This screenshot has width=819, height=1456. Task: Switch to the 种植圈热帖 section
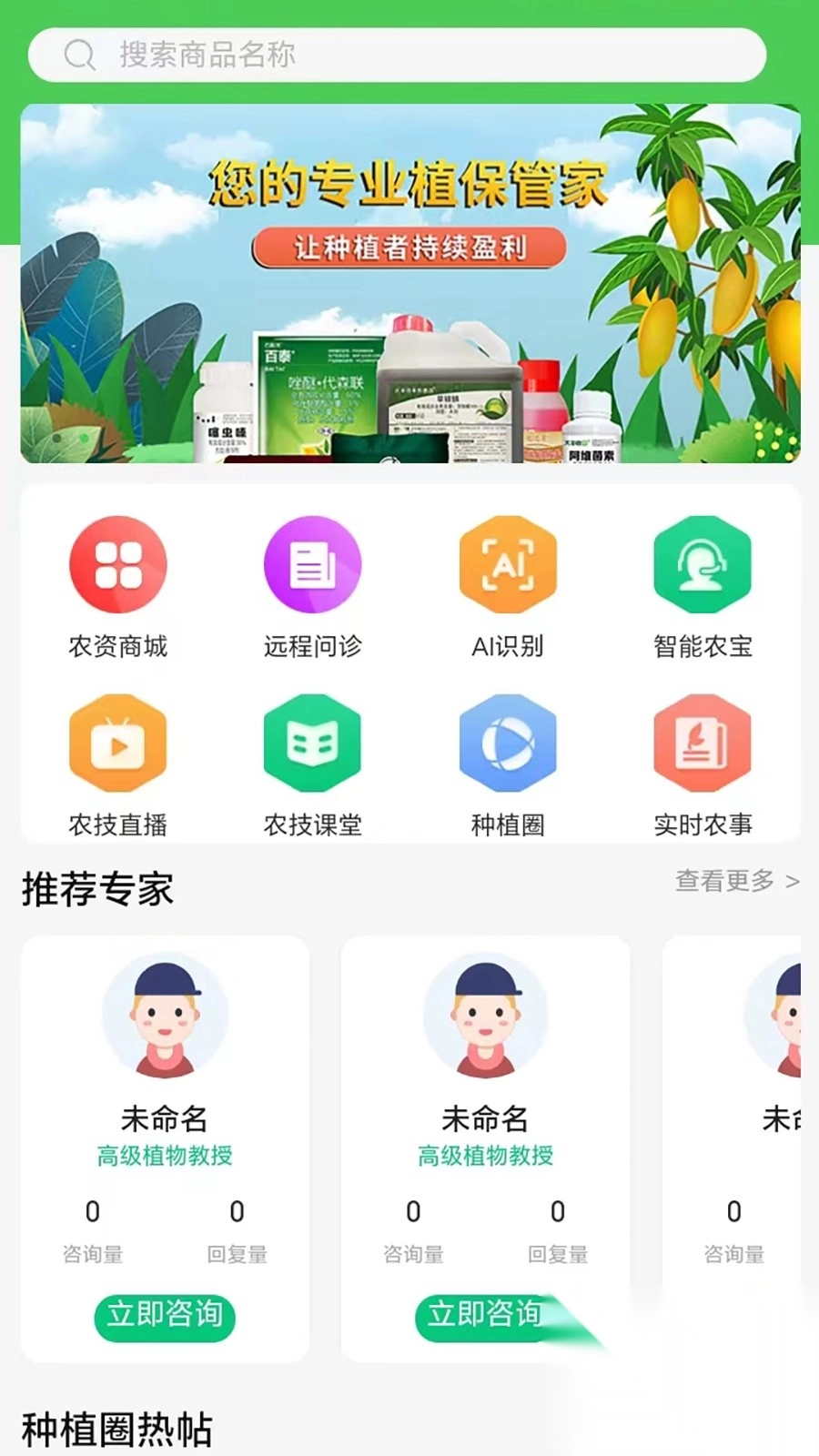118,1429
